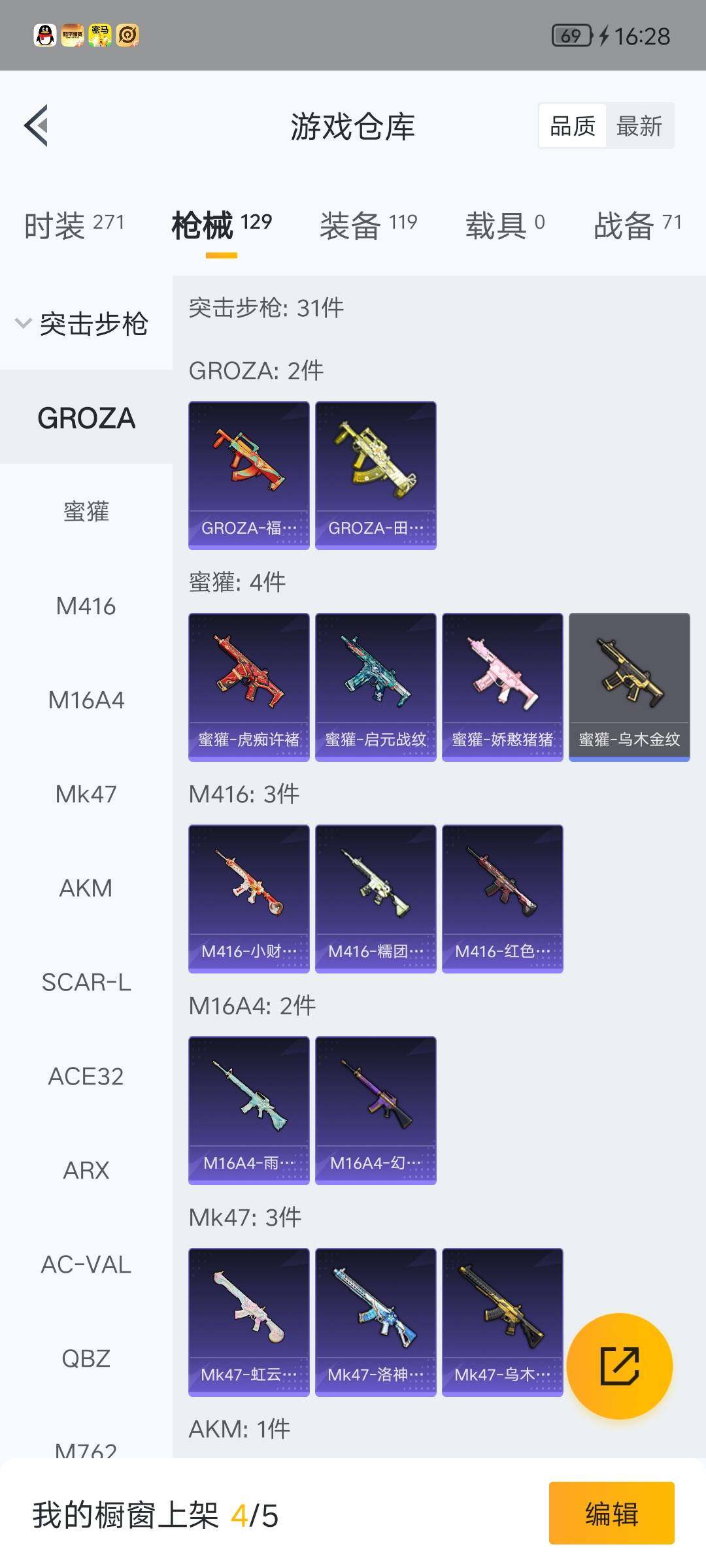Select AC-VAL in the side list
This screenshot has height=1568, width=706.
86,1264
